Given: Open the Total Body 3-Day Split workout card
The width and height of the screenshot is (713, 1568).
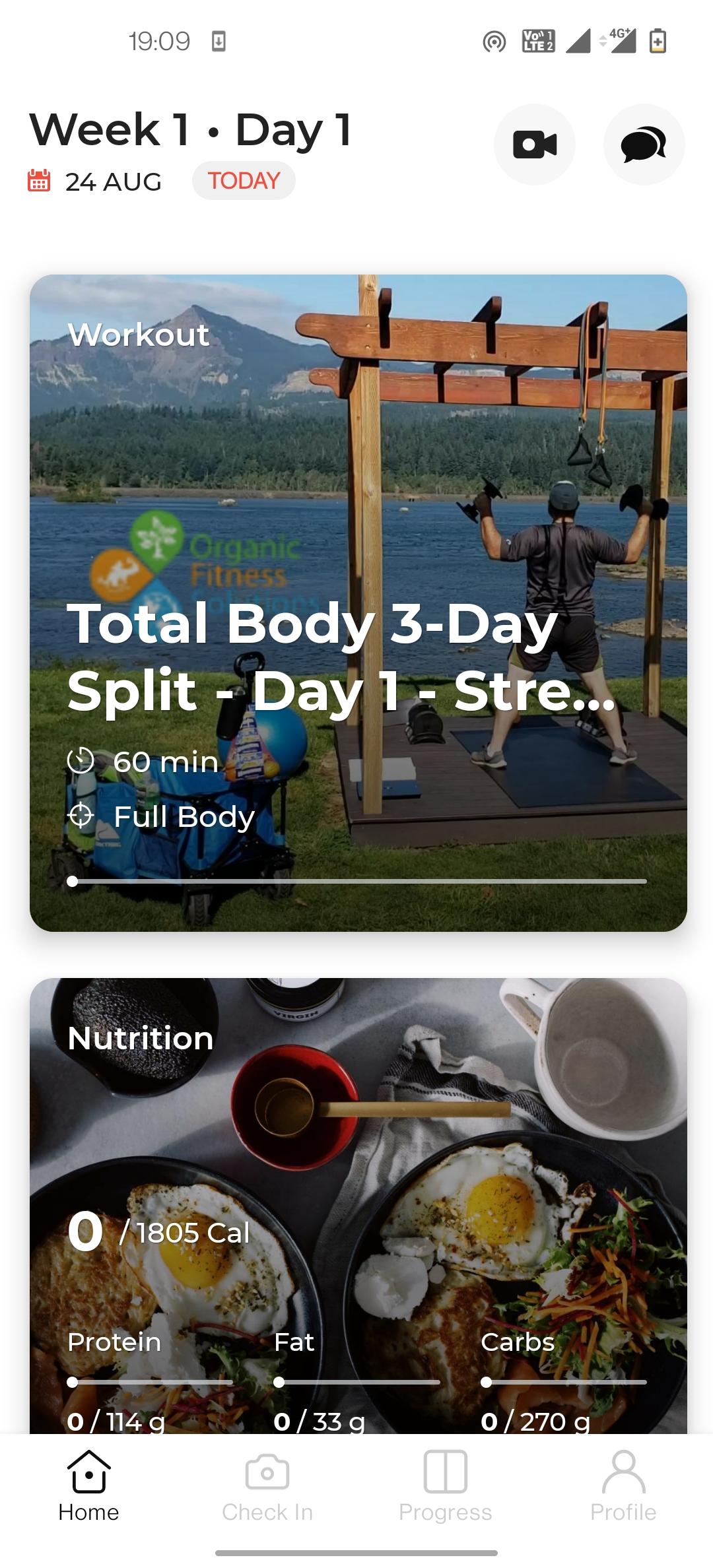Looking at the screenshot, I should 358,603.
